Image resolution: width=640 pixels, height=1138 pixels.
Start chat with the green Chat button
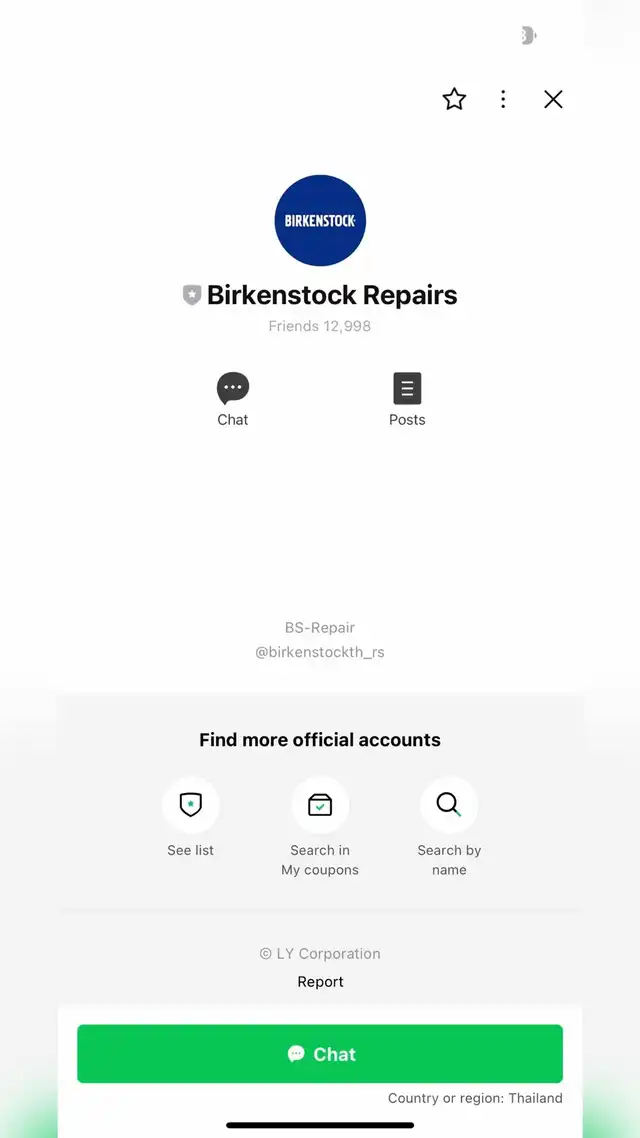320,1054
